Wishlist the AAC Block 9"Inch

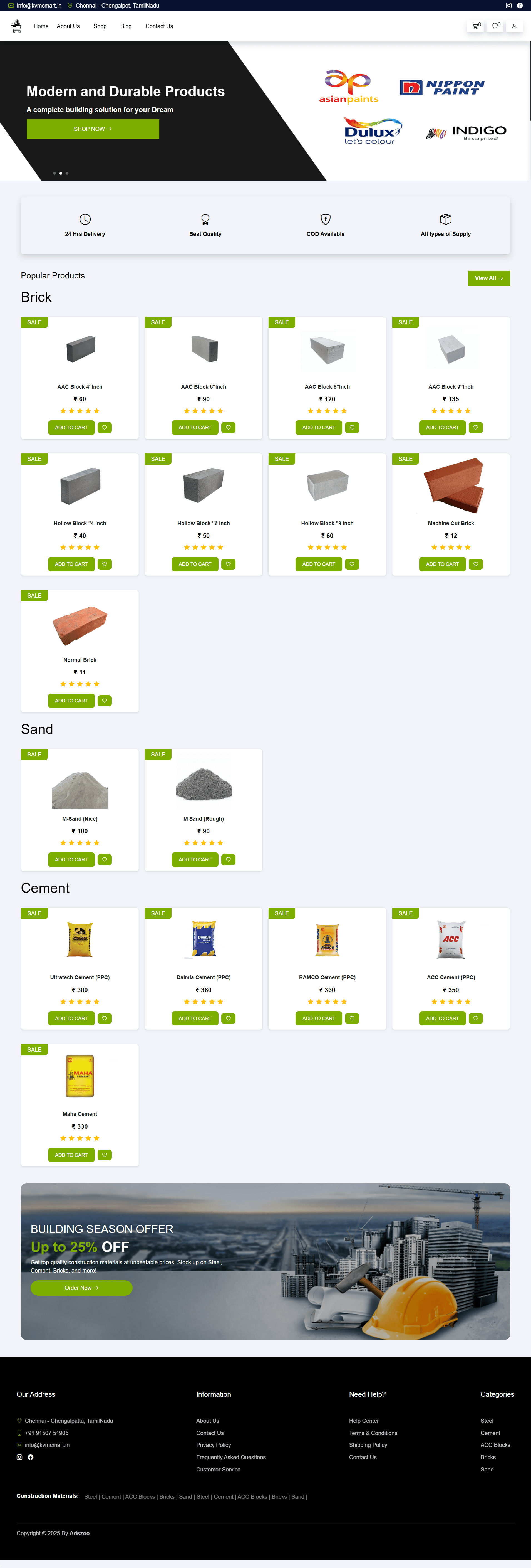click(476, 427)
